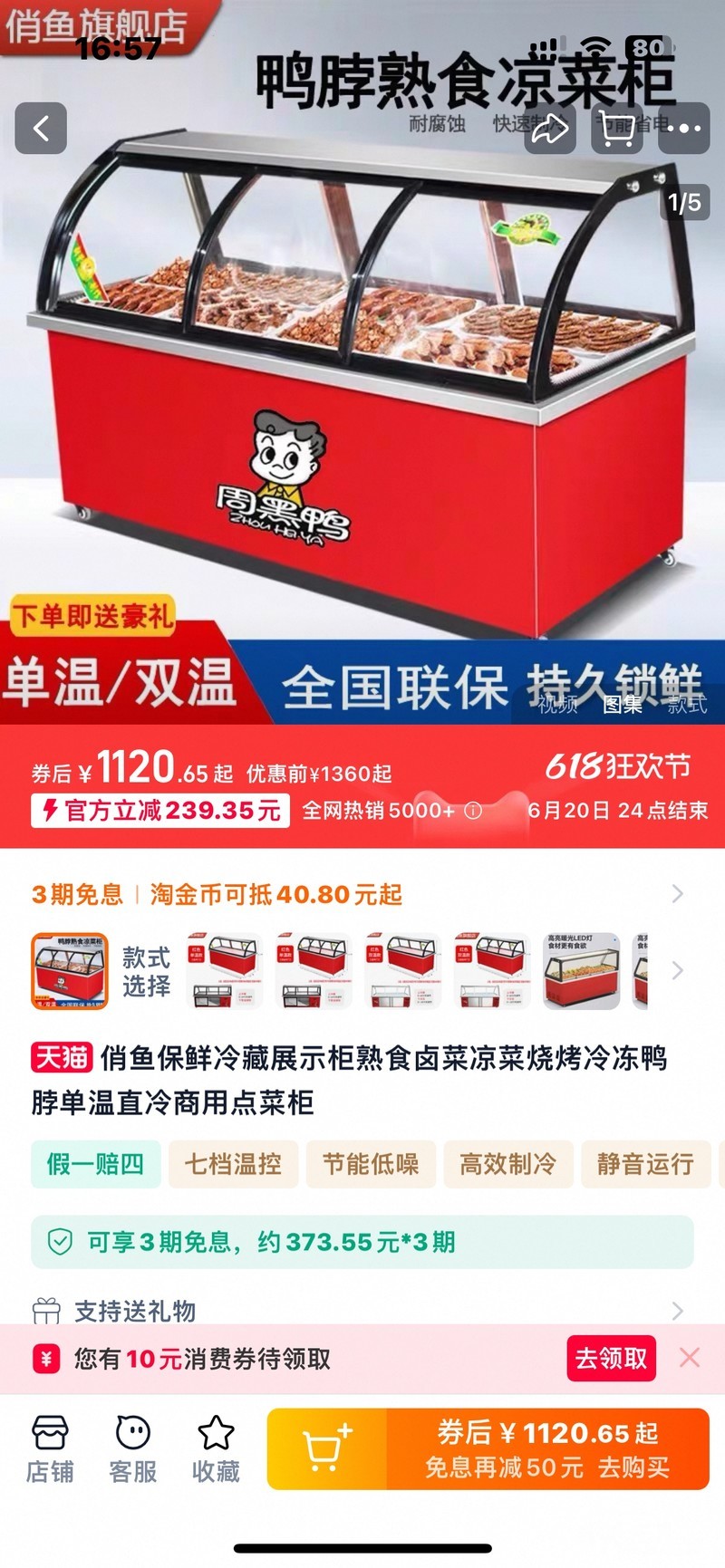The image size is (725, 1568).
Task: Contact 客服 customer service
Action: (x=133, y=1448)
